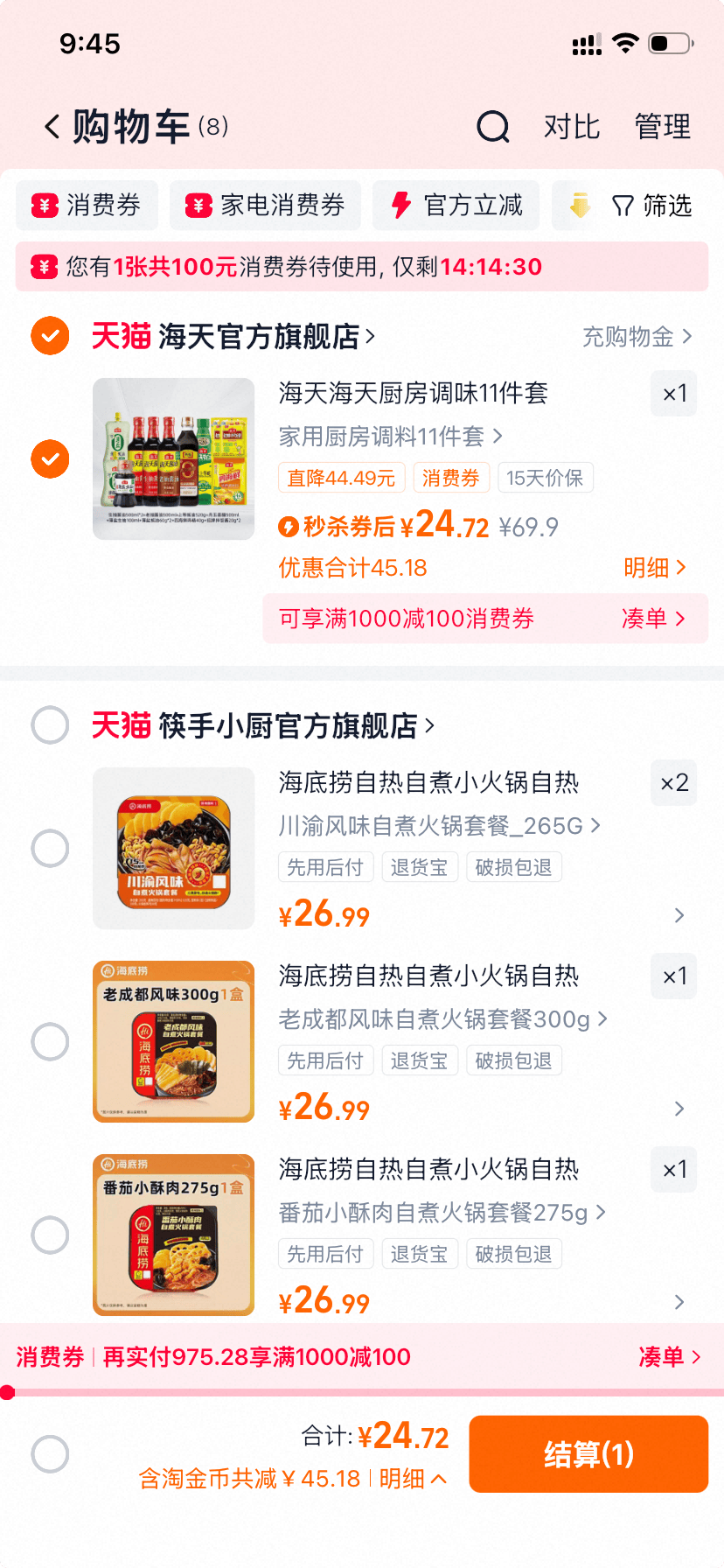Change the 老成都风味自煮火锅套餐300g variant
This screenshot has width=724, height=1568.
tap(442, 1019)
